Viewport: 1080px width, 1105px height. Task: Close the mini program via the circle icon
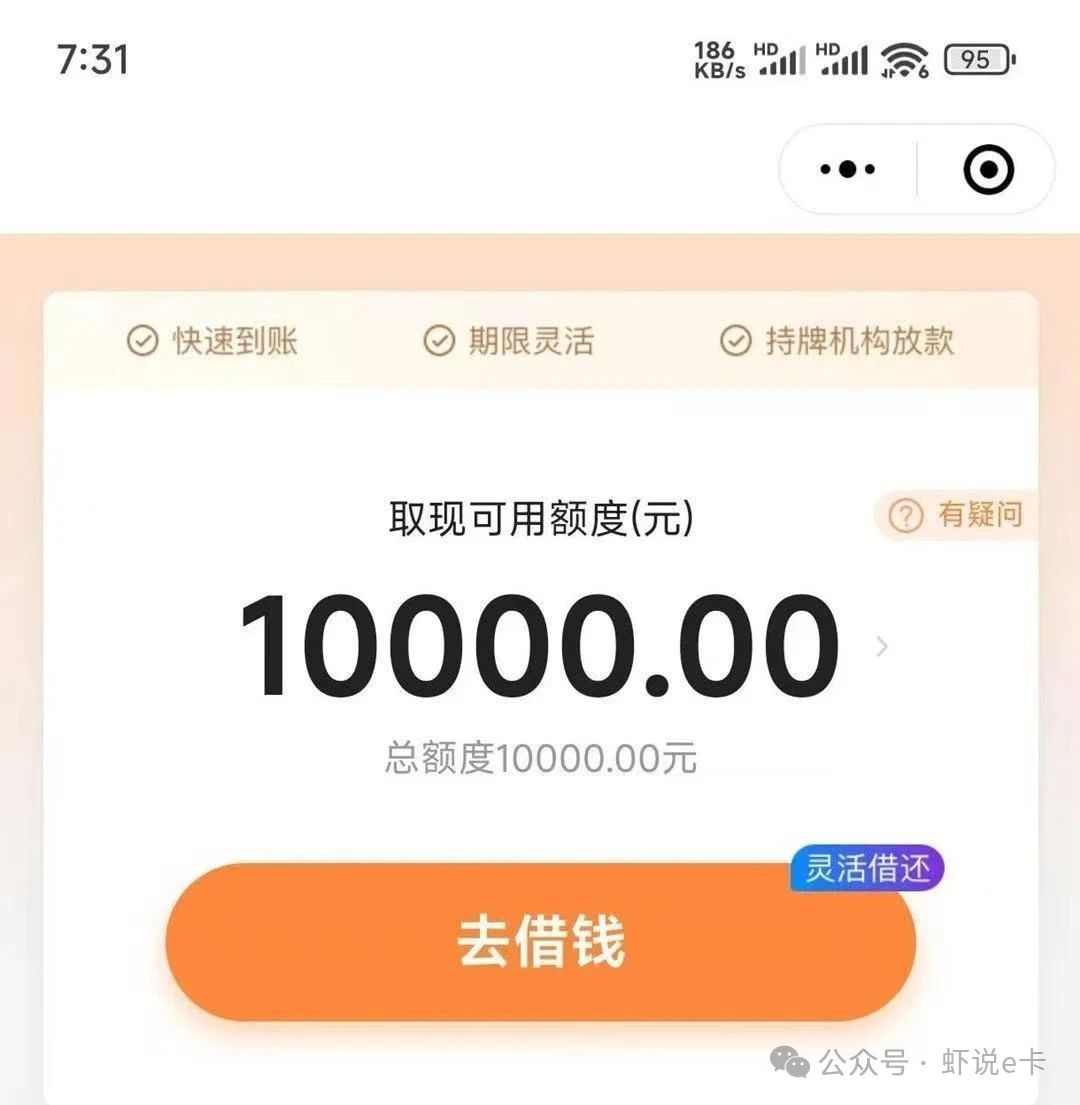click(988, 169)
